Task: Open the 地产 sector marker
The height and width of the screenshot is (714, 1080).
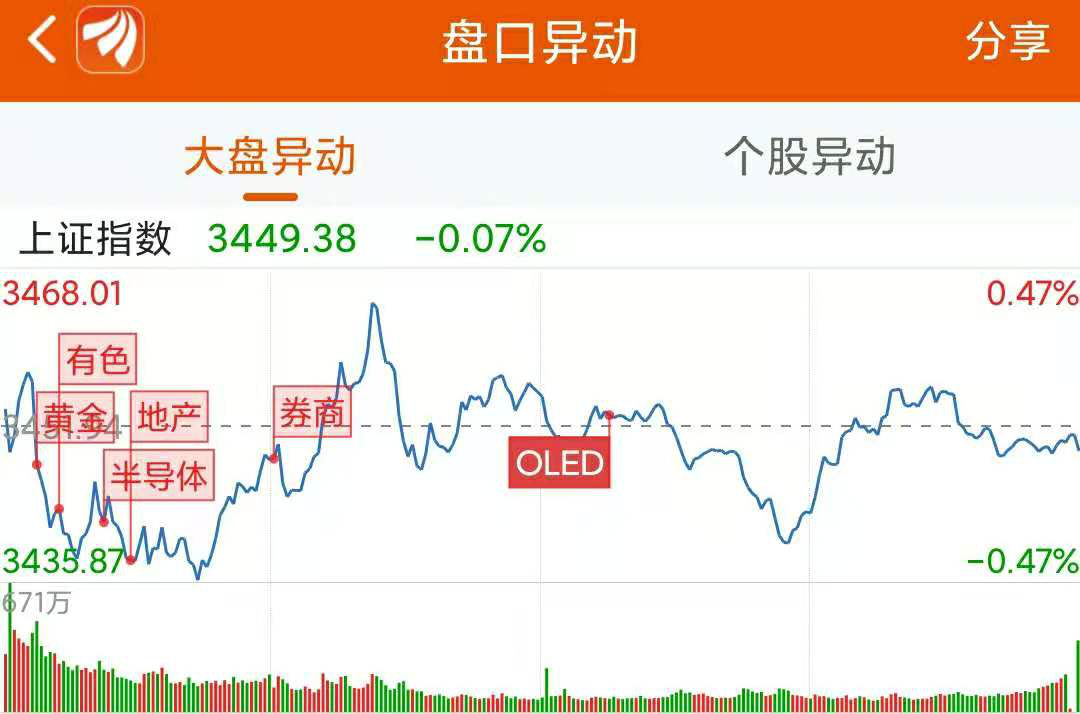Action: (169, 417)
